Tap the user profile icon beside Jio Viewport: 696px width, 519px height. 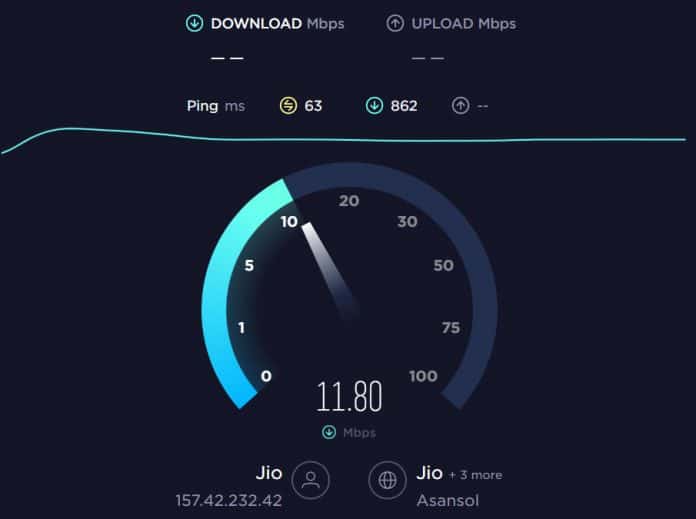313,479
